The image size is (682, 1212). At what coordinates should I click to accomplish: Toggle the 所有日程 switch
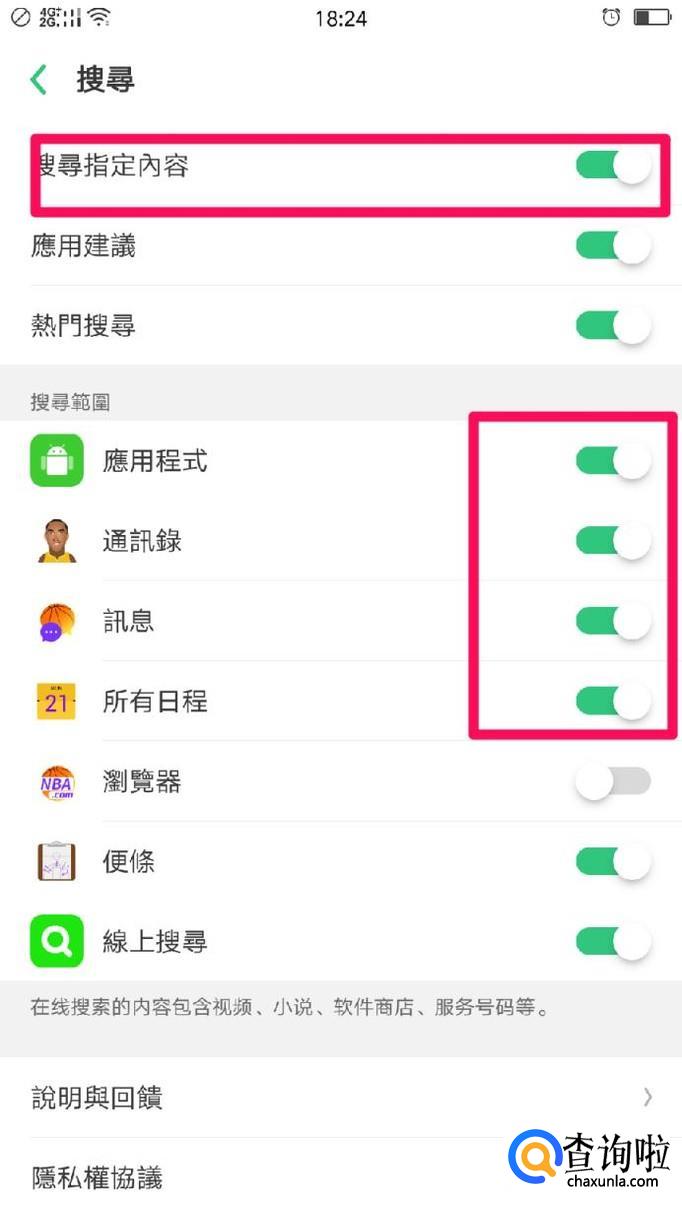point(613,701)
